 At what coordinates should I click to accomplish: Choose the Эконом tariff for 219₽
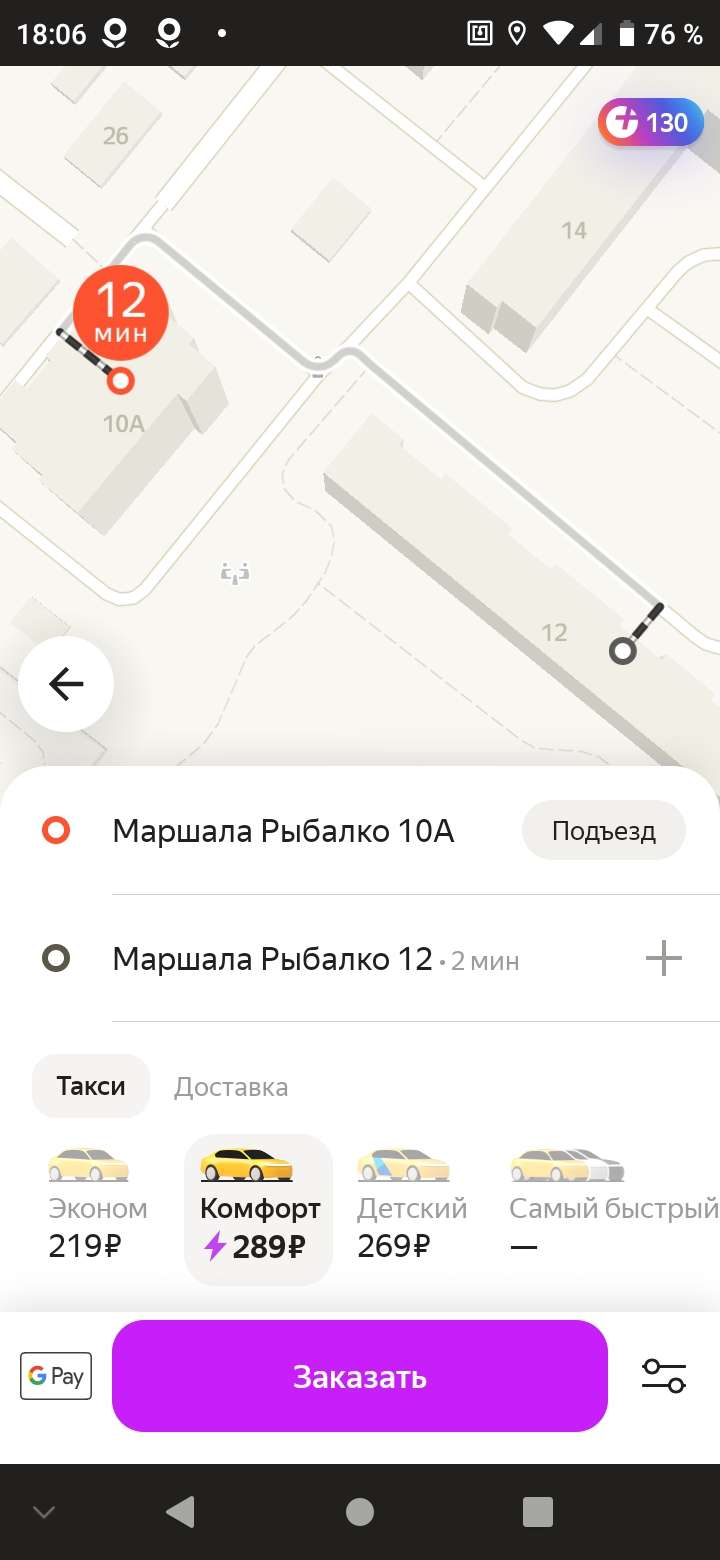pos(97,1207)
